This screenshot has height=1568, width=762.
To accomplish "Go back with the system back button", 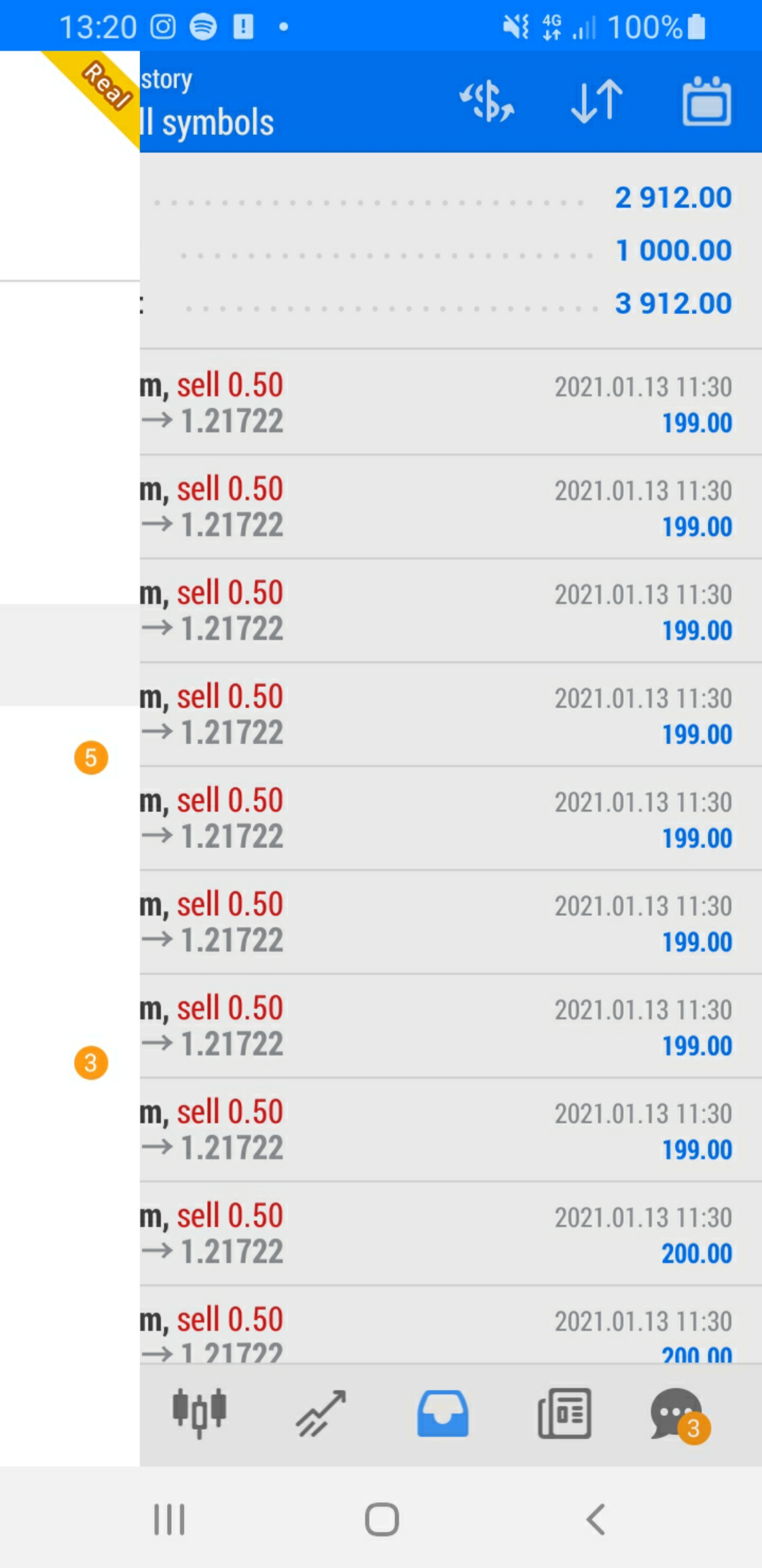I will coord(595,1519).
